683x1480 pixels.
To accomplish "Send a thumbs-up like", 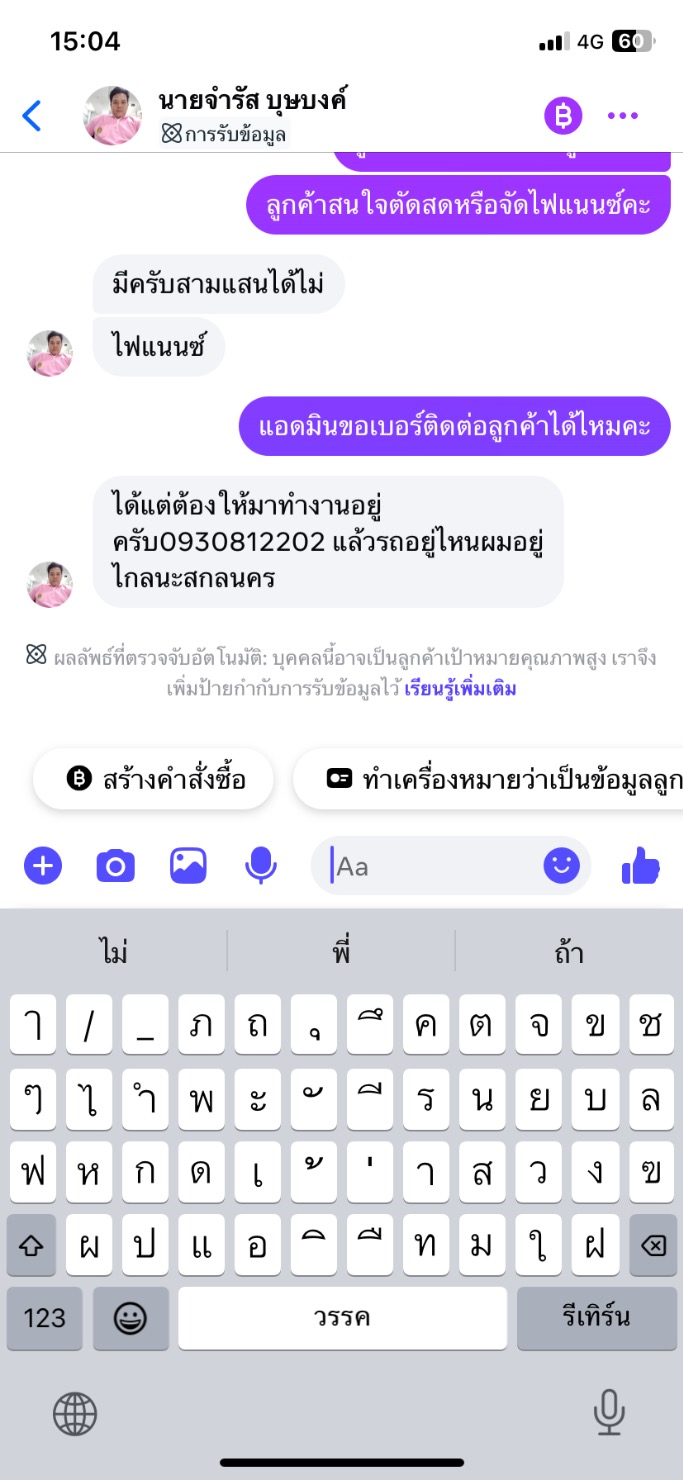I will coord(640,865).
